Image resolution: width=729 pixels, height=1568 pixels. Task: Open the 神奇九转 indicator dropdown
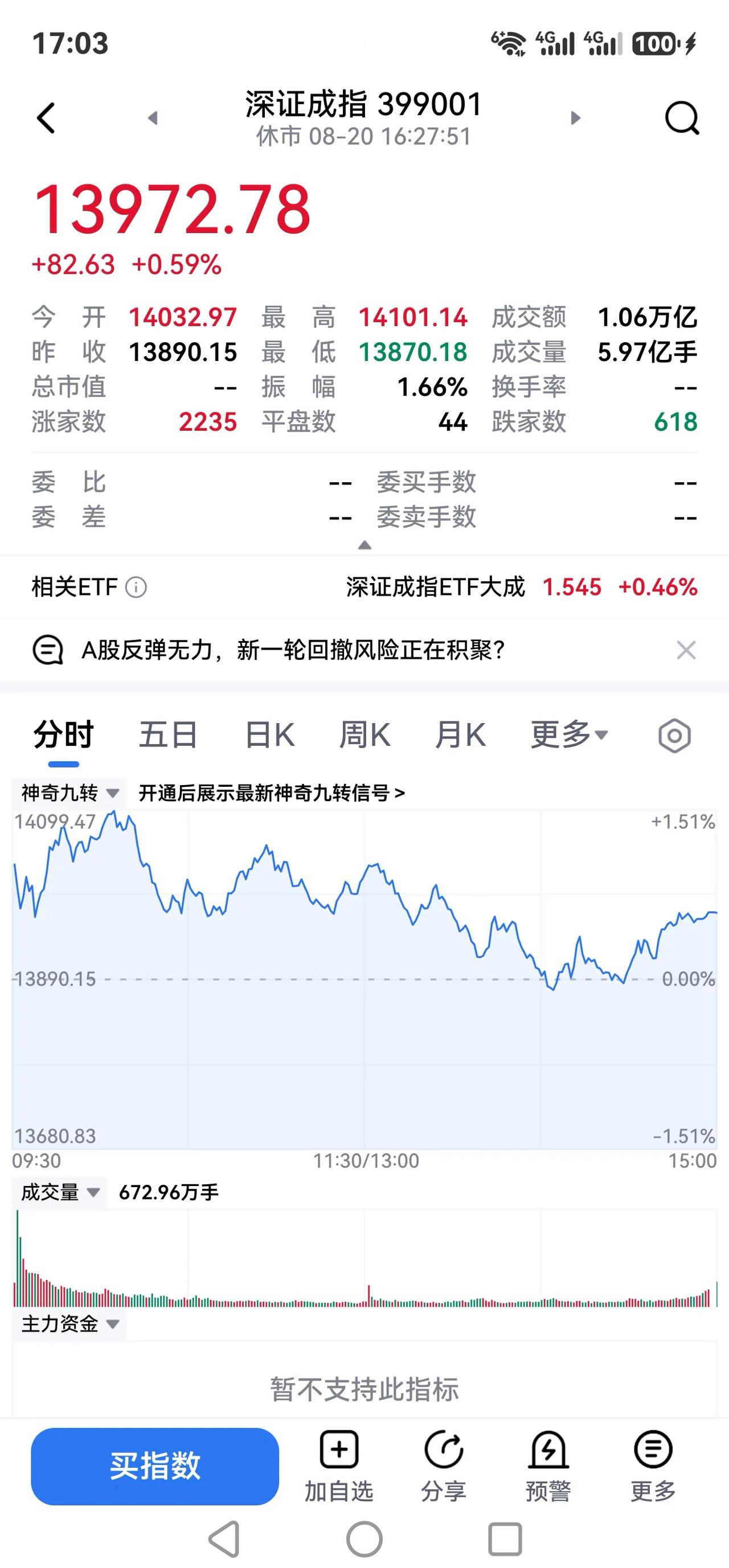click(69, 793)
